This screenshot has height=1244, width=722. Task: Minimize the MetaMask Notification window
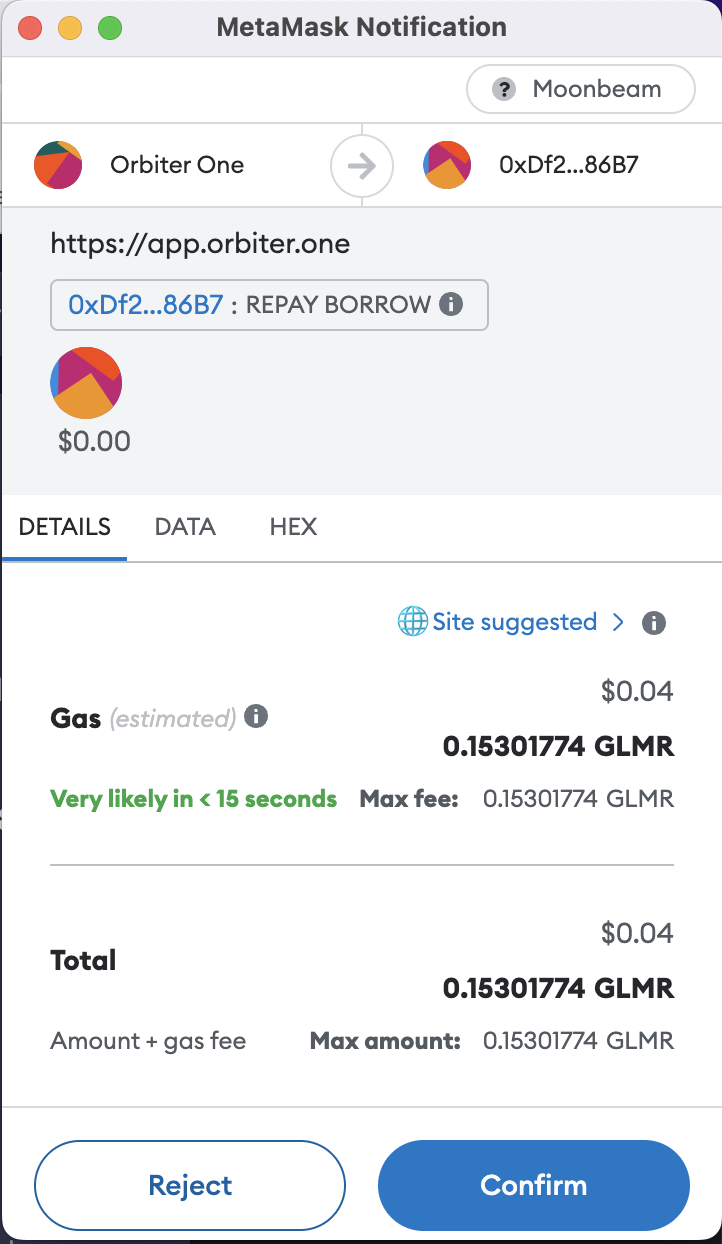click(70, 27)
